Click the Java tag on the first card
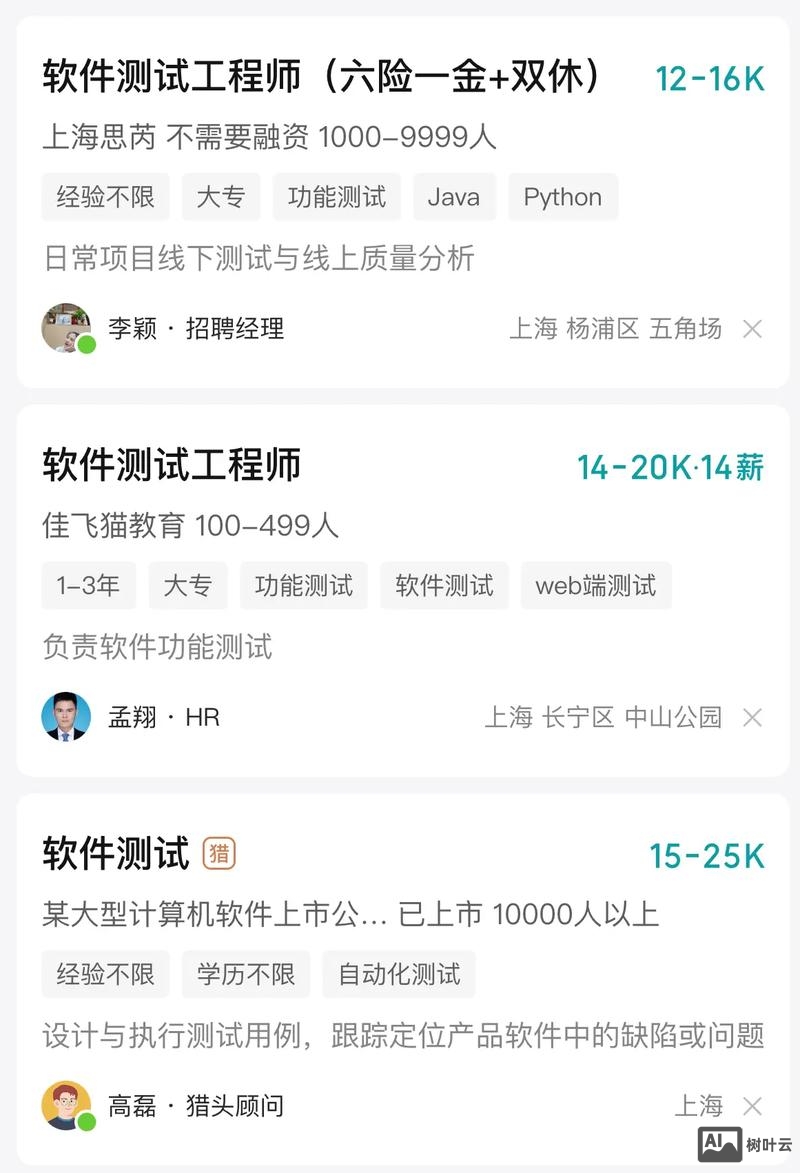The image size is (800, 1173). point(454,197)
